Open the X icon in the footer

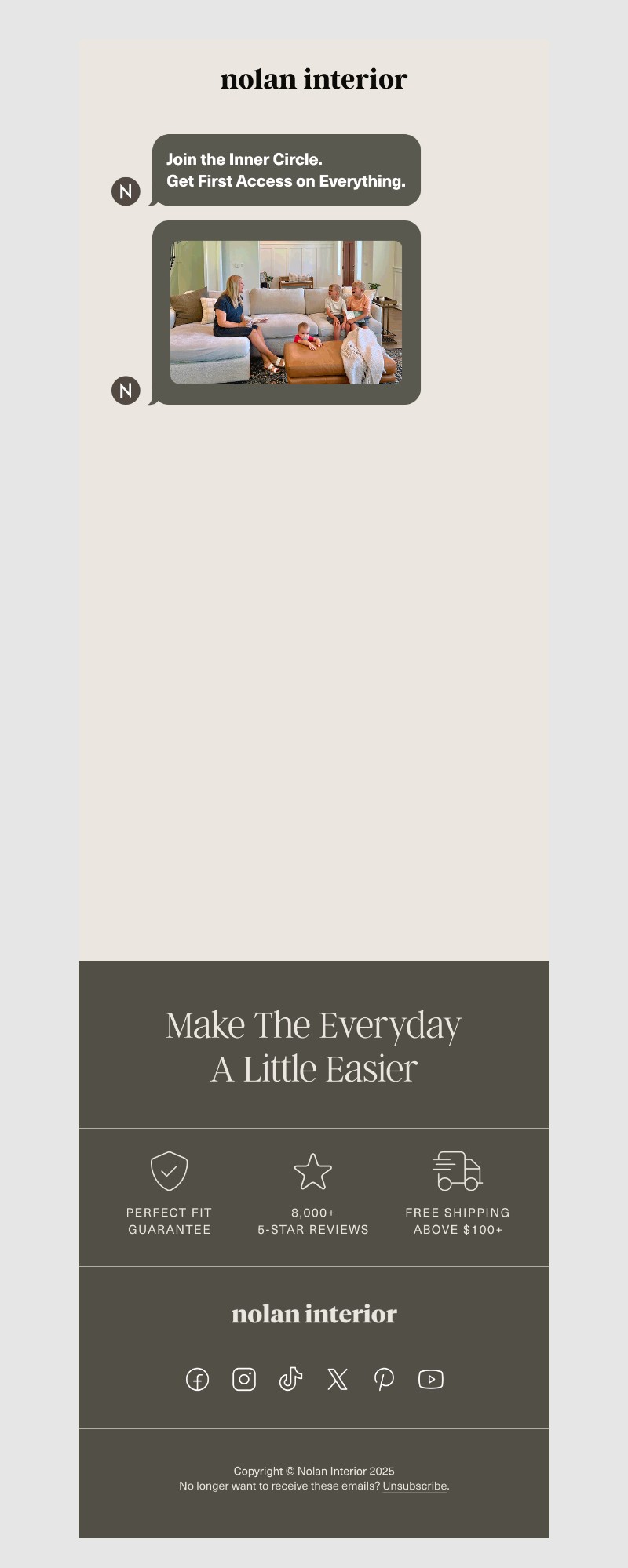(x=338, y=1379)
